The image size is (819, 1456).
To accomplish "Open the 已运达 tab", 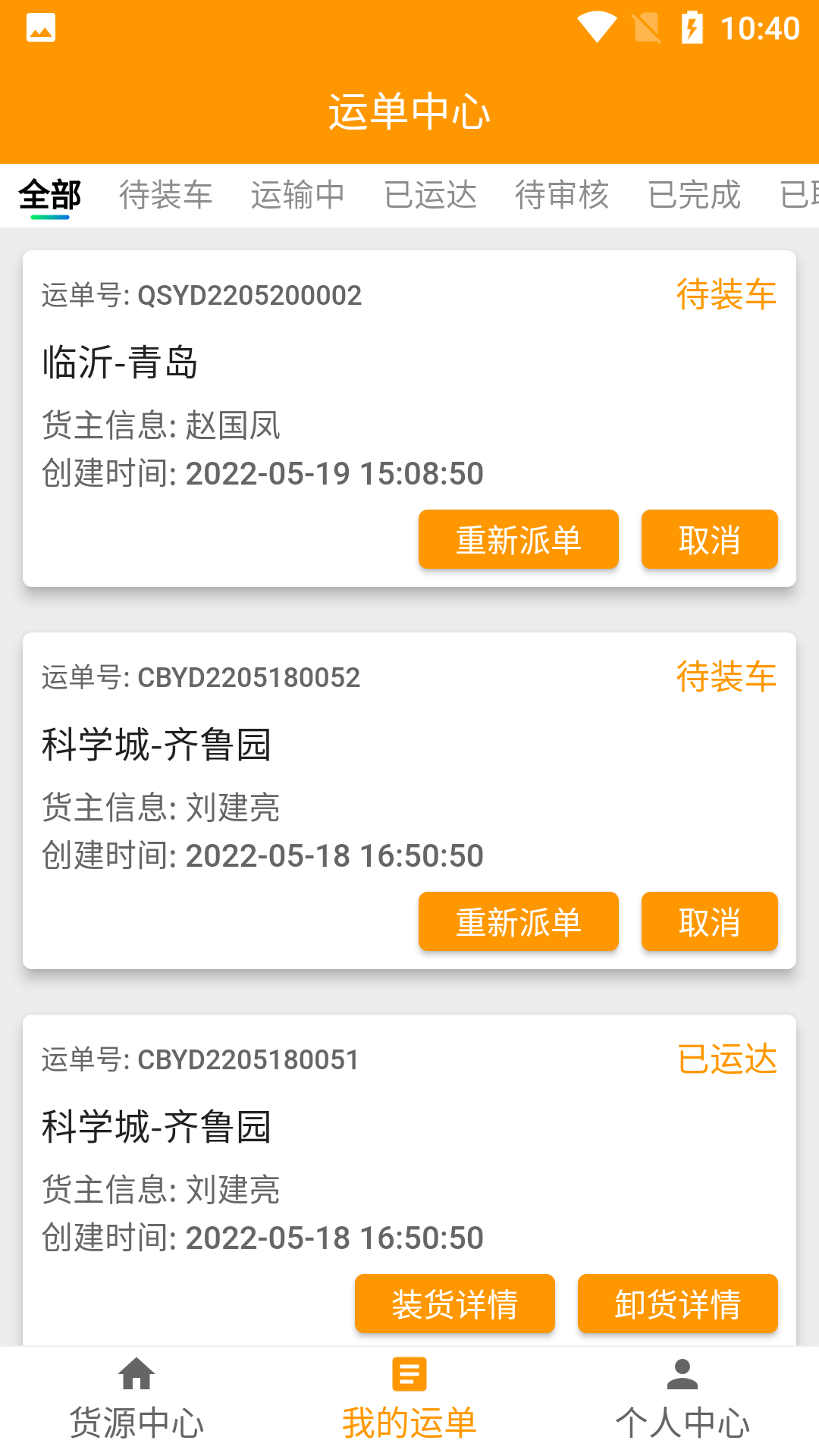I will (x=431, y=195).
